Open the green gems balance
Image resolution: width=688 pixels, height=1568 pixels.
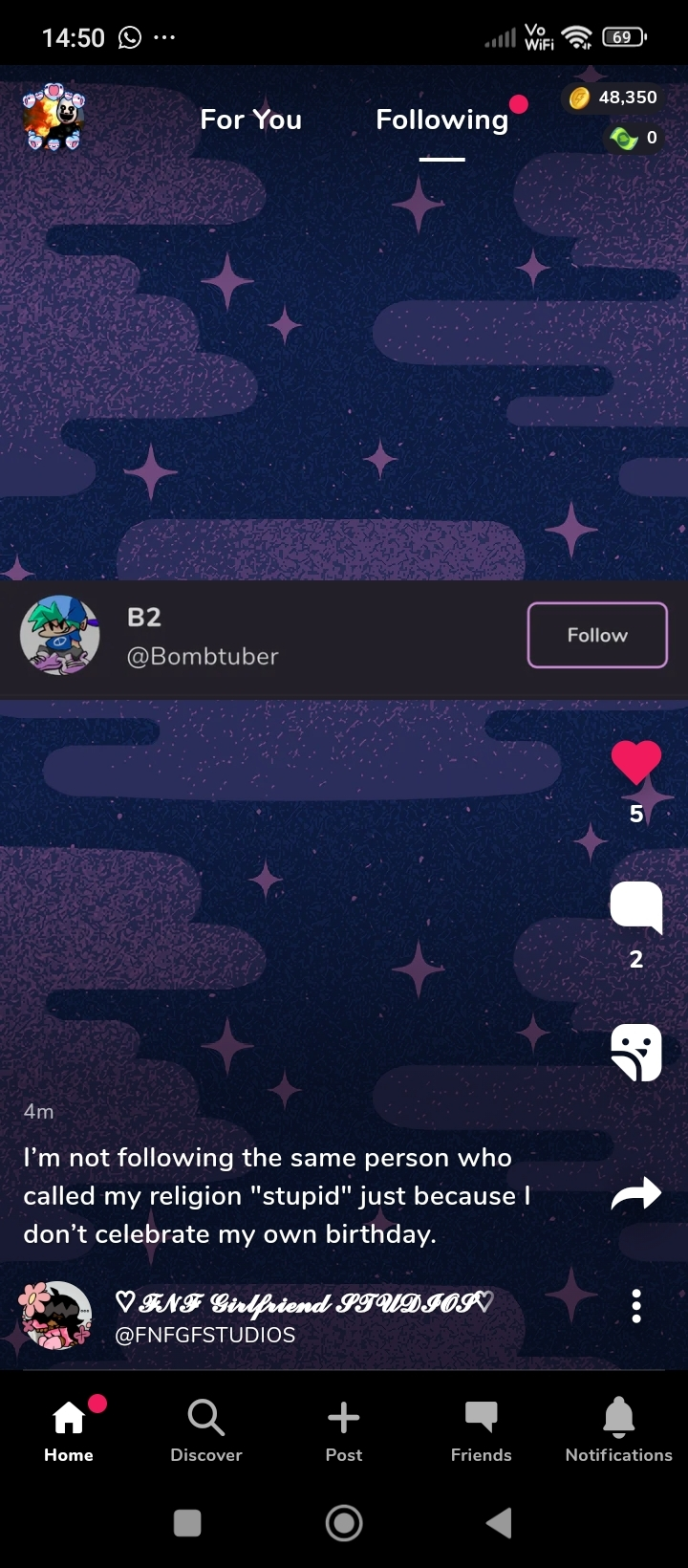pos(634,139)
